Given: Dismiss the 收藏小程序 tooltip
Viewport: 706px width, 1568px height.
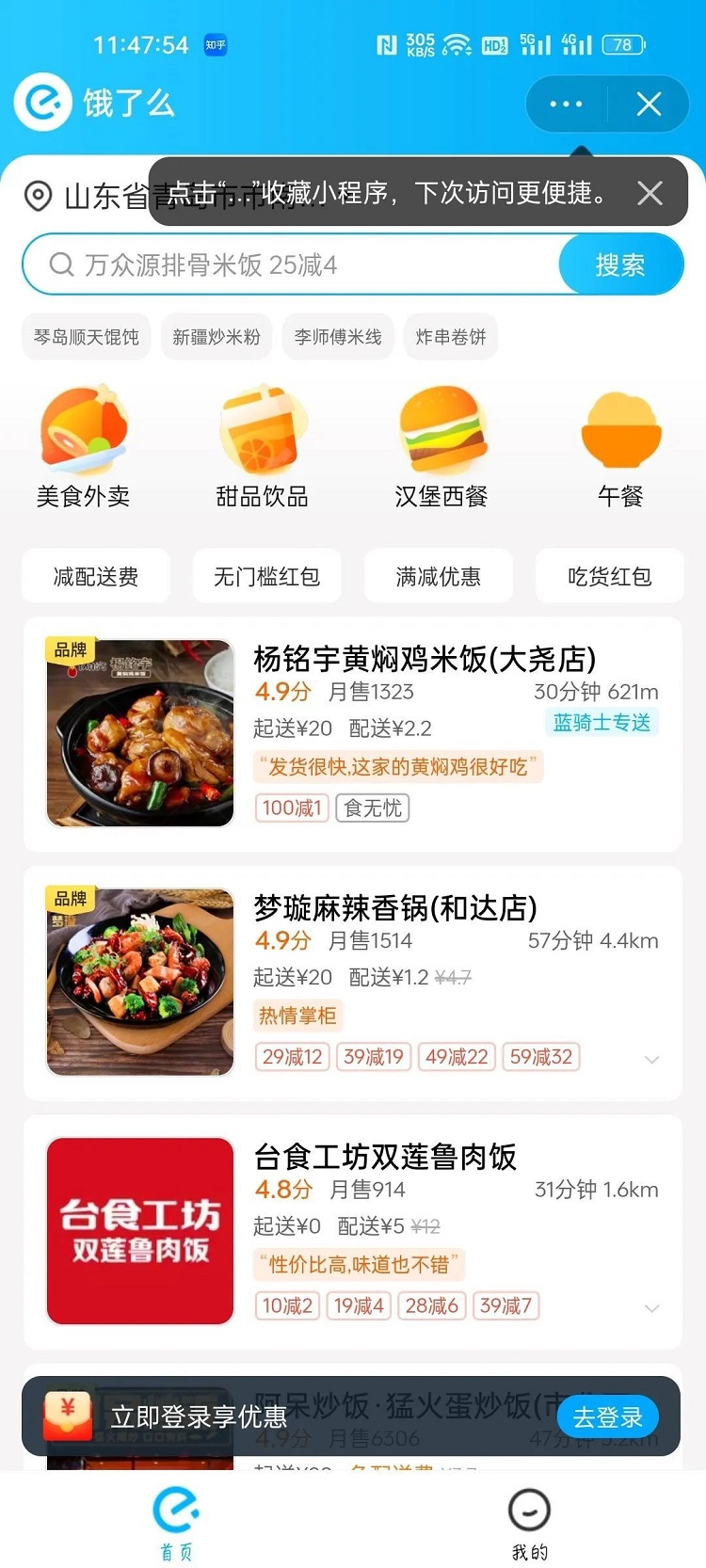Looking at the screenshot, I should click(650, 193).
